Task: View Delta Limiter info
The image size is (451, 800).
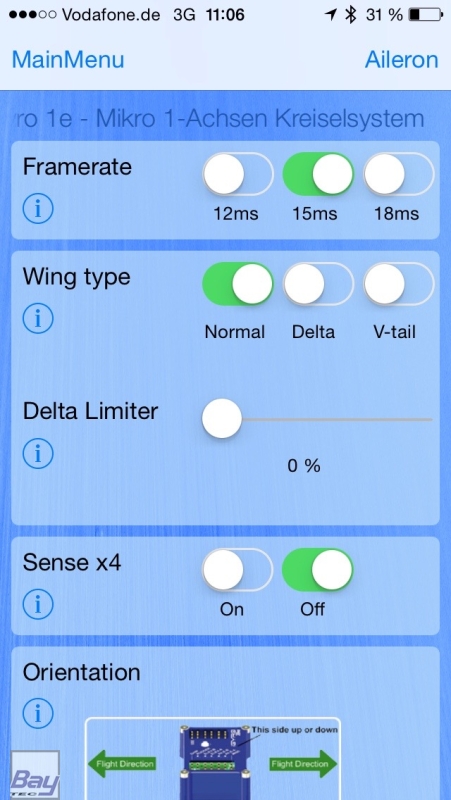Action: [x=38, y=453]
